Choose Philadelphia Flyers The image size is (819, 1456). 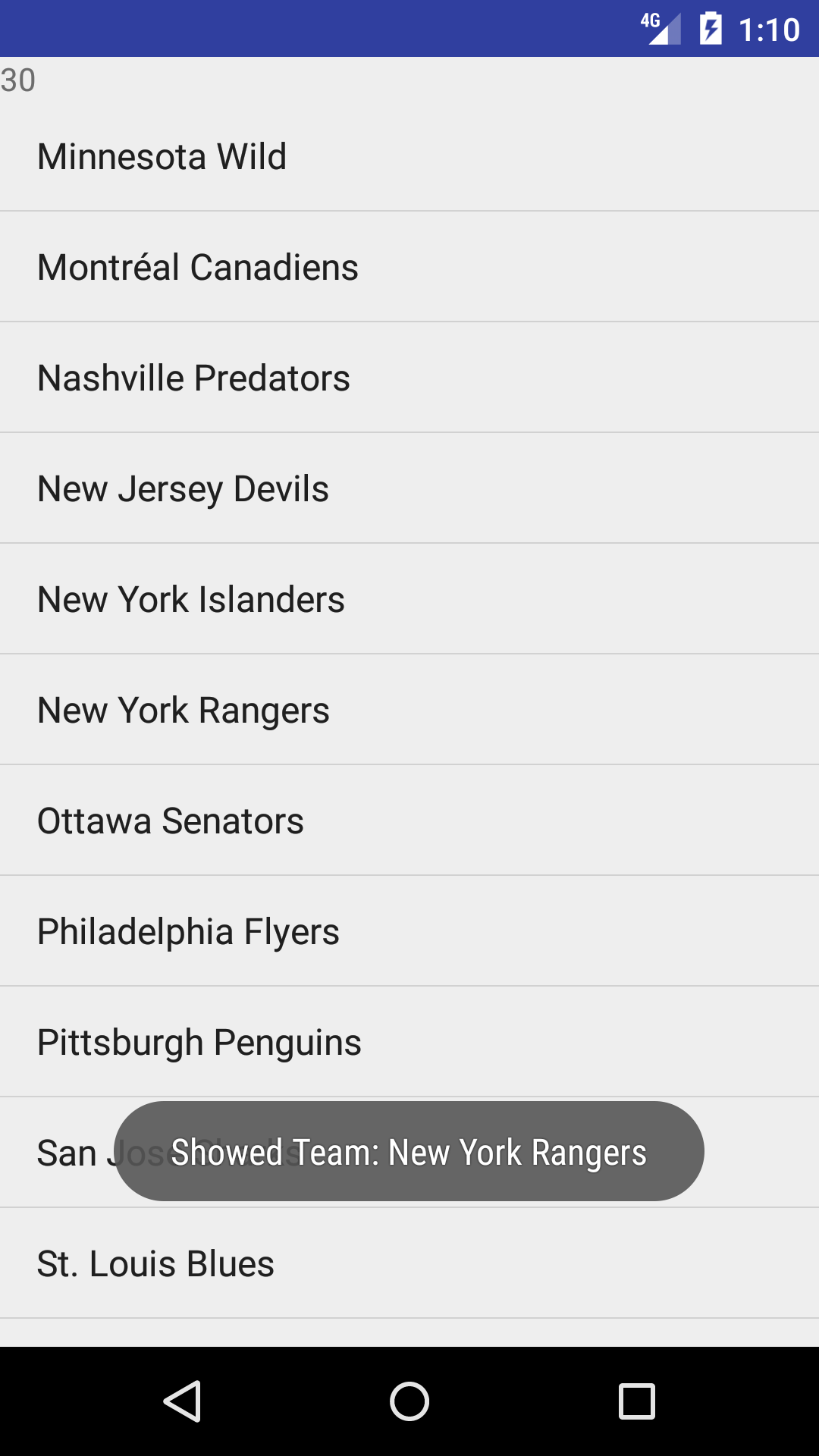point(409,931)
